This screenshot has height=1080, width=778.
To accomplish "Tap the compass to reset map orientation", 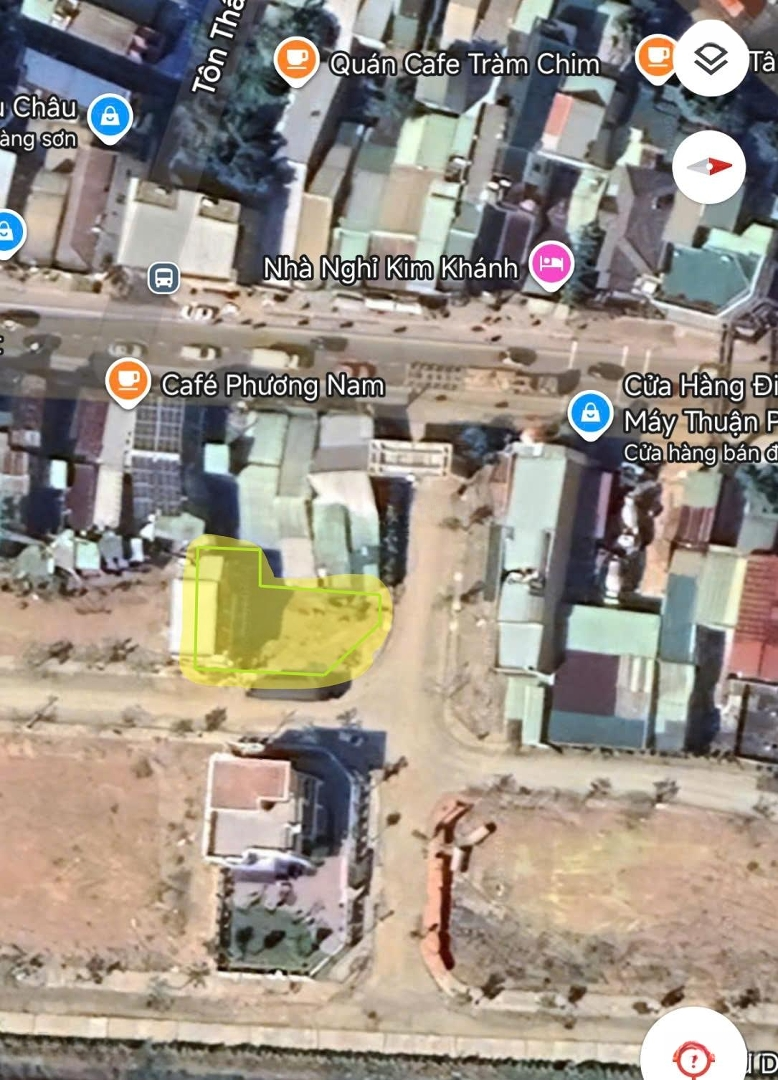I will tap(709, 167).
